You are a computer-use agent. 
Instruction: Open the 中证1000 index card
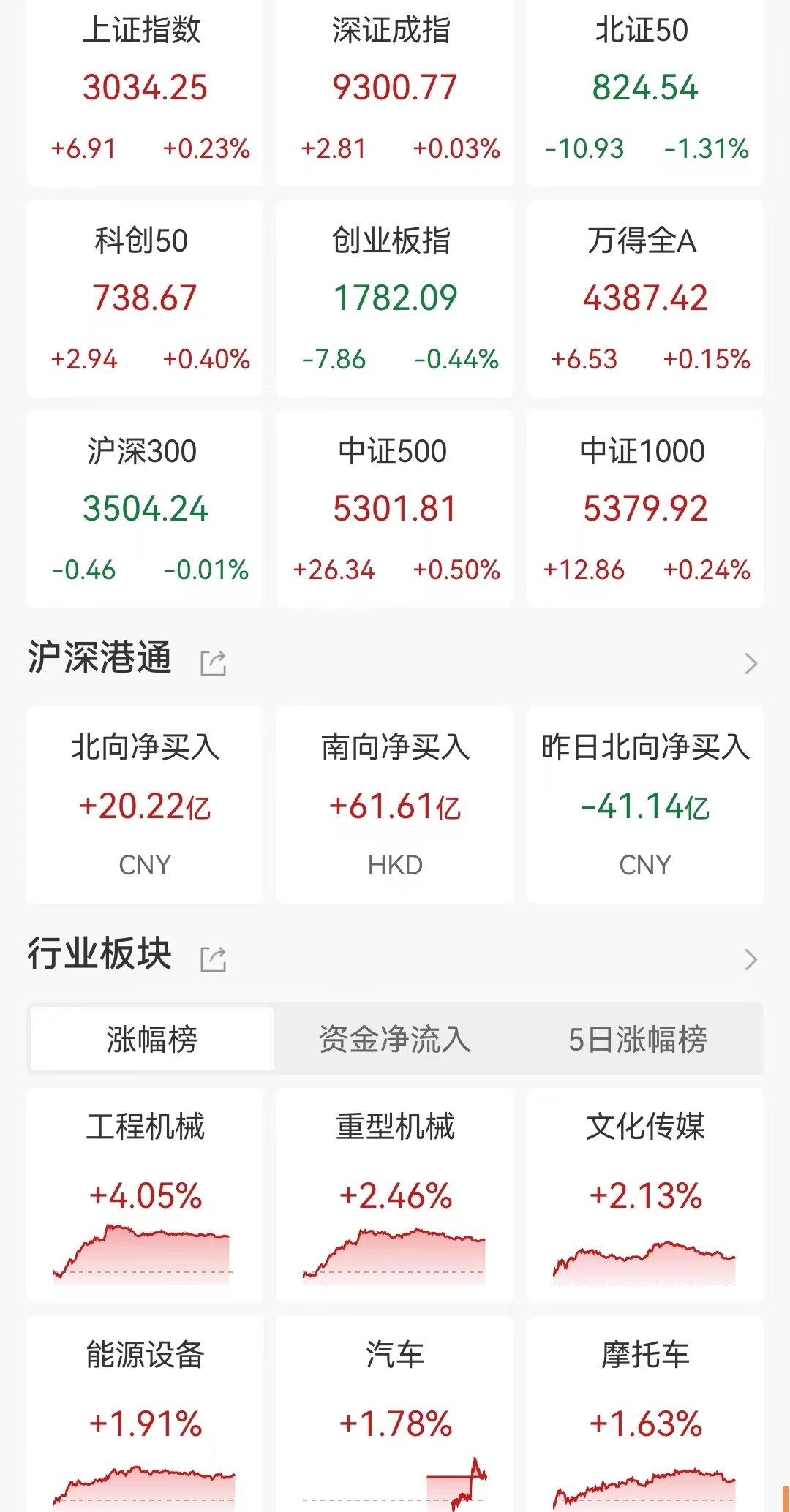point(645,510)
